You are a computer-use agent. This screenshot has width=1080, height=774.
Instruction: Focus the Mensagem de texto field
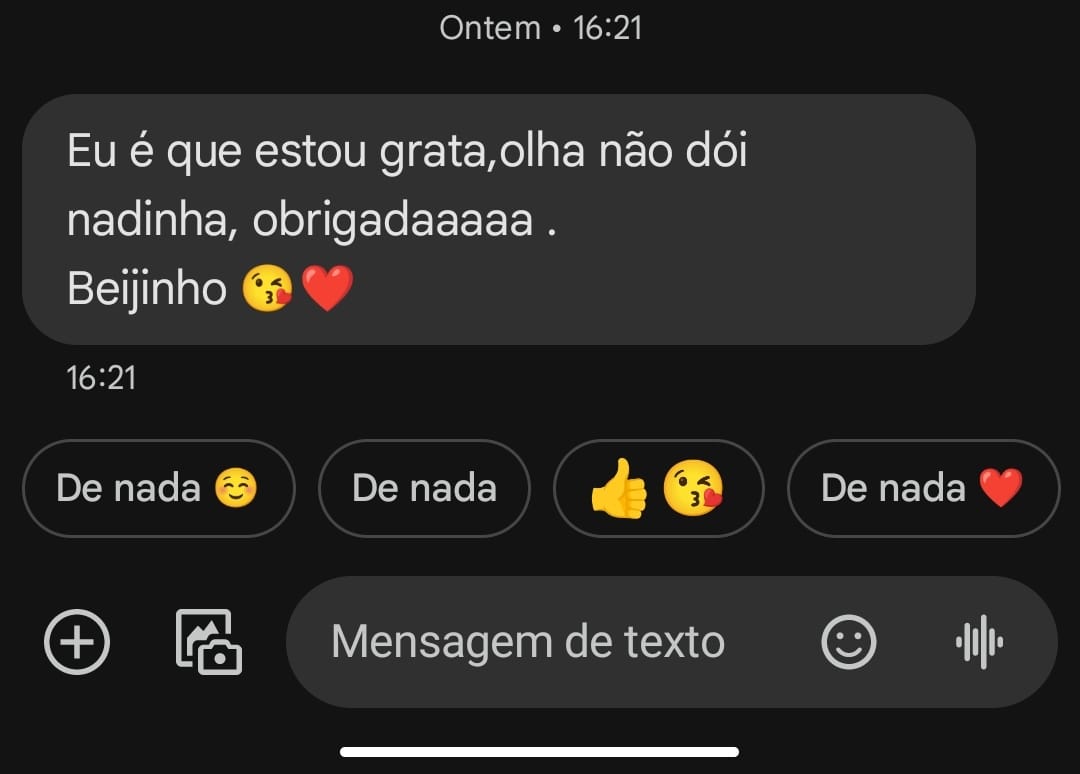tap(528, 641)
